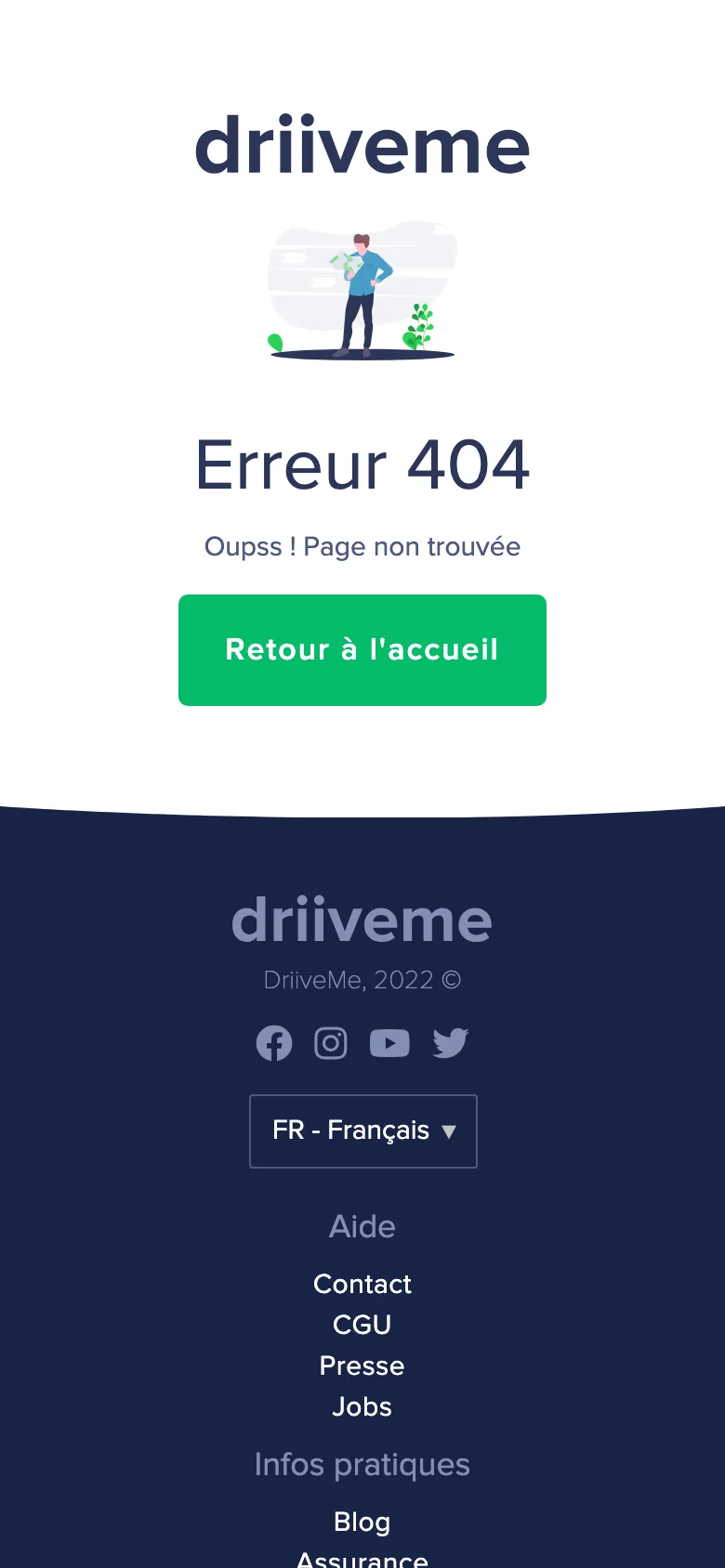Browse the Jobs page
This screenshot has height=1568, width=725.
362,1406
